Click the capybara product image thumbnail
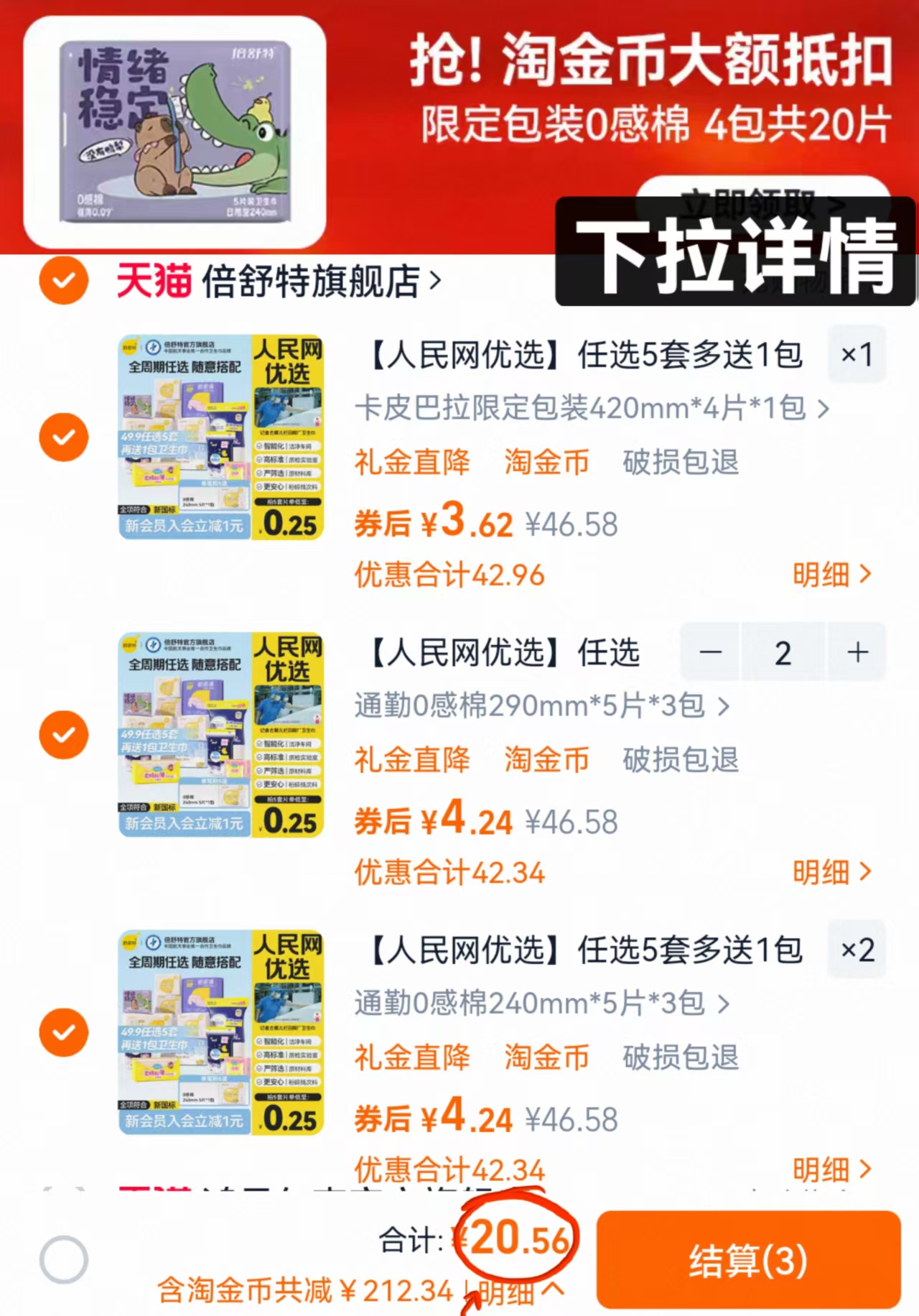 tap(169, 129)
